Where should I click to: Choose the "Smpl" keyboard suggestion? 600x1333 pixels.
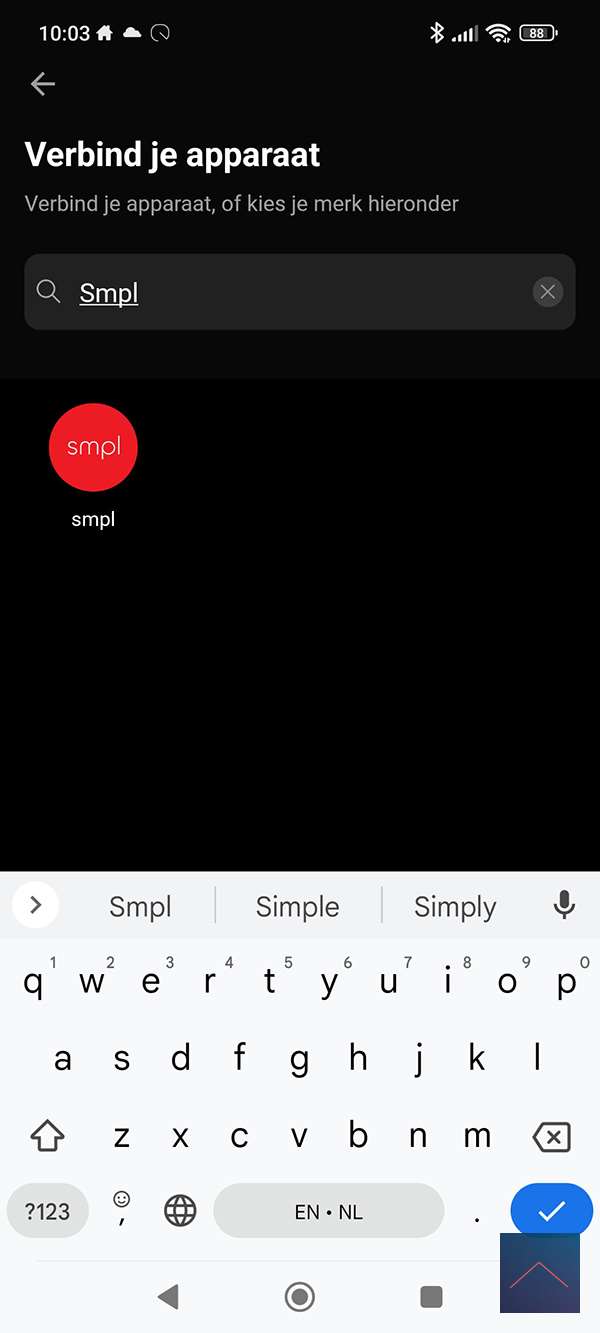[140, 907]
